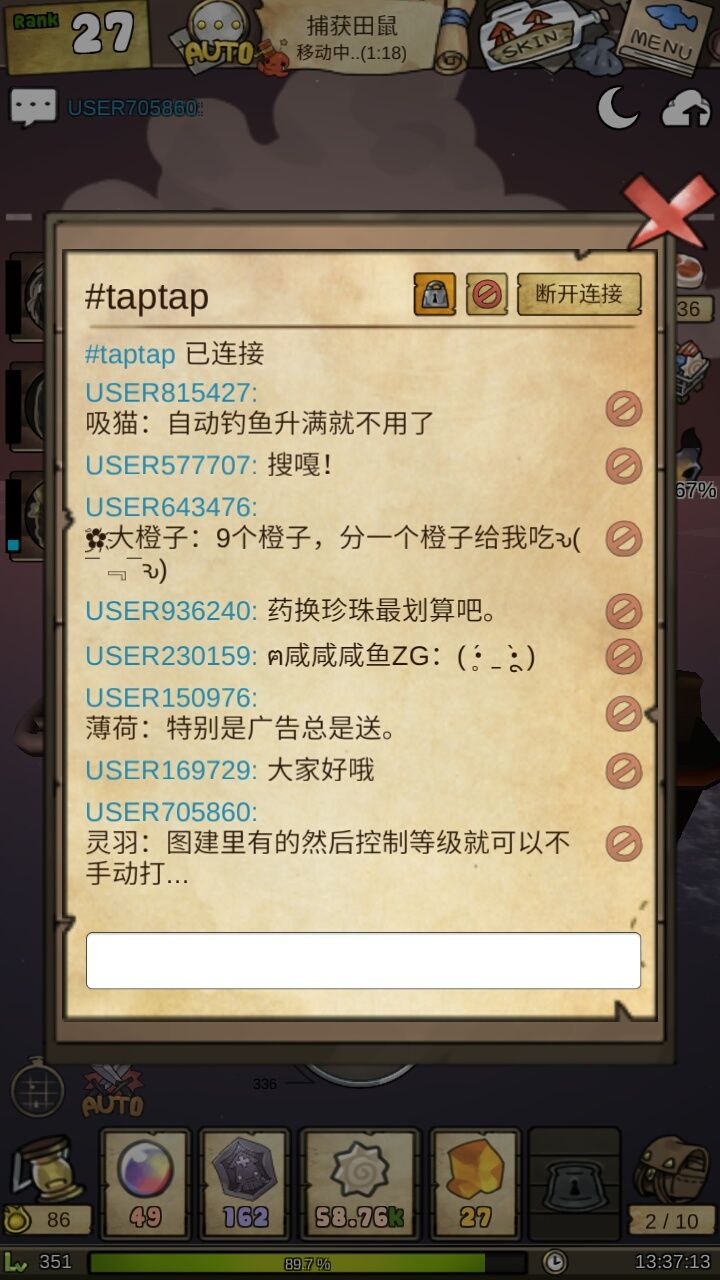Open the block list icon beside the padlock

[x=487, y=294]
